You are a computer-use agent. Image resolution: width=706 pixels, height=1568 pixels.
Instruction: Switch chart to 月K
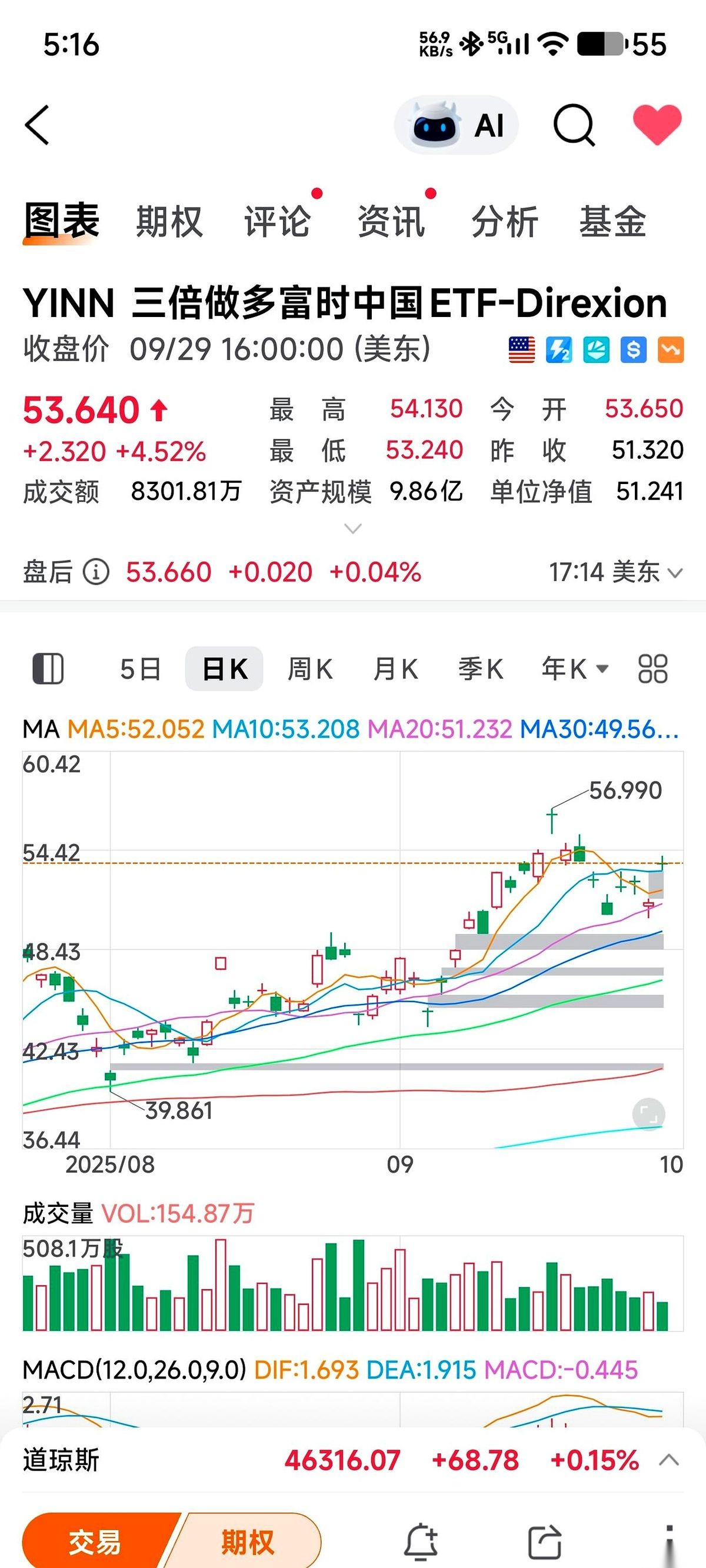click(x=395, y=669)
